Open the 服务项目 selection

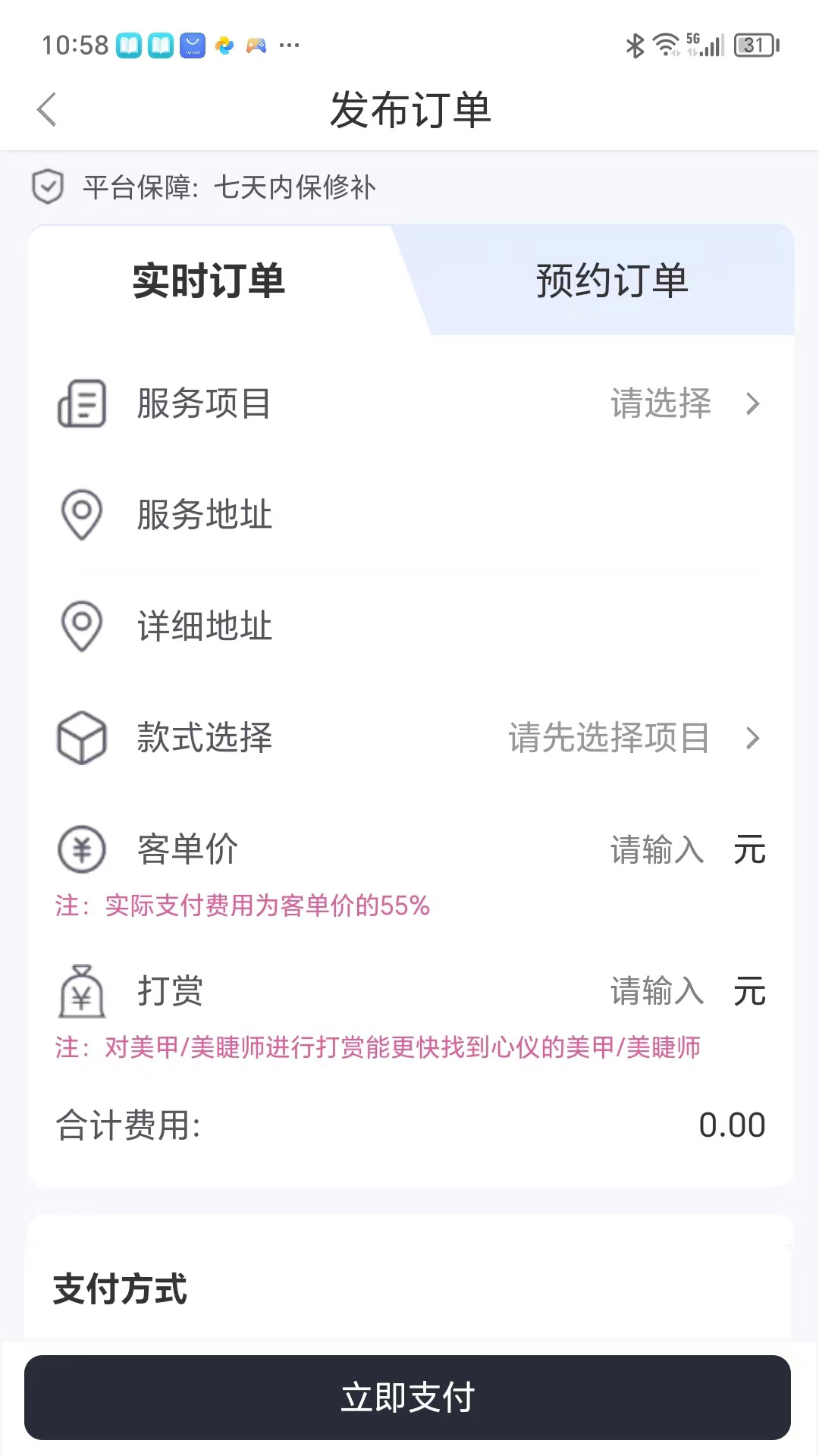coord(660,403)
